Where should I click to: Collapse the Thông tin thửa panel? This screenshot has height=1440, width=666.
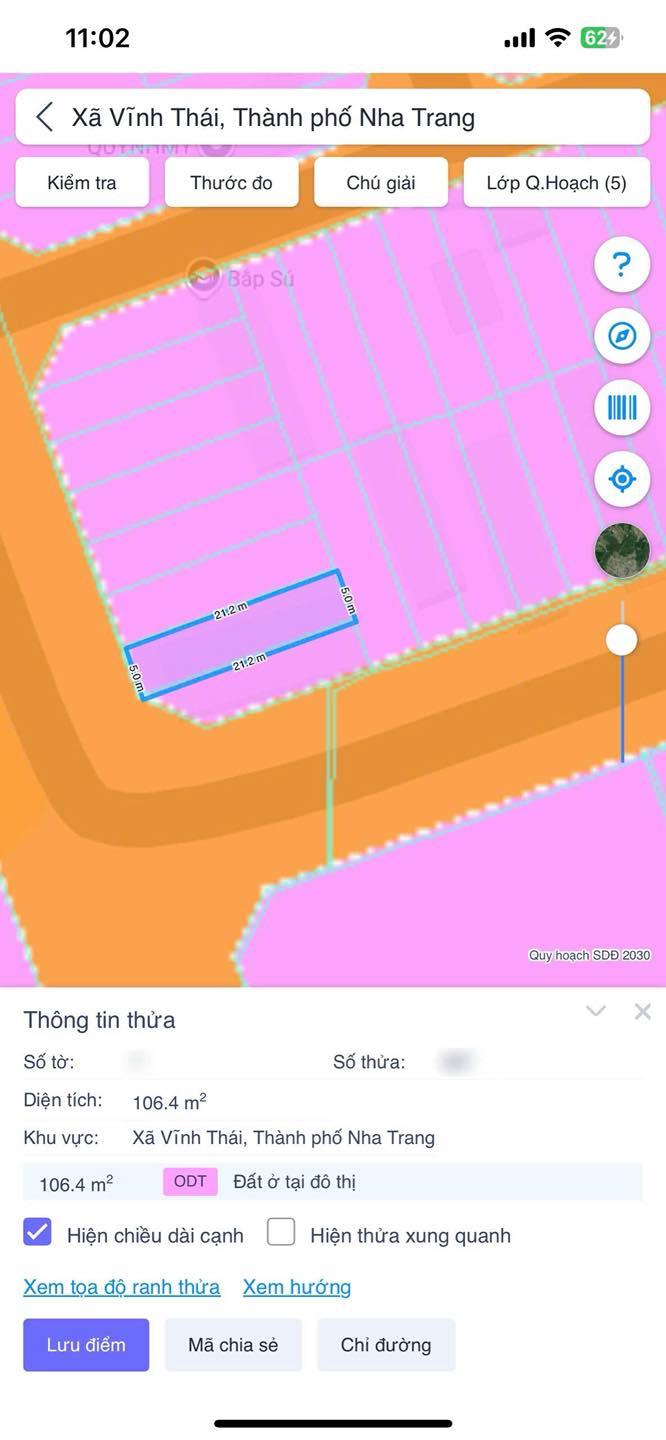click(x=596, y=1011)
